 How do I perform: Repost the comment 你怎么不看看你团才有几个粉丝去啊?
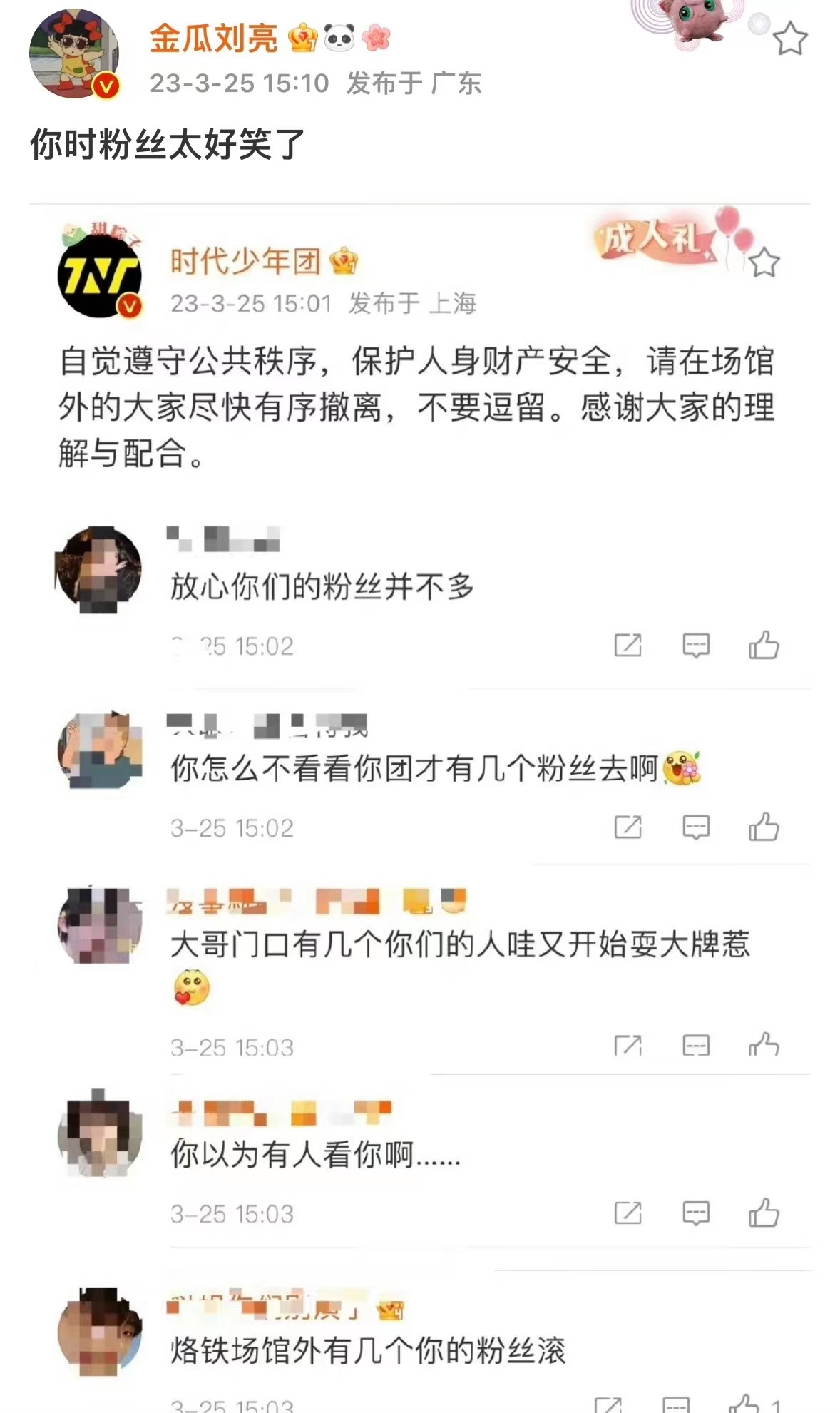click(628, 827)
